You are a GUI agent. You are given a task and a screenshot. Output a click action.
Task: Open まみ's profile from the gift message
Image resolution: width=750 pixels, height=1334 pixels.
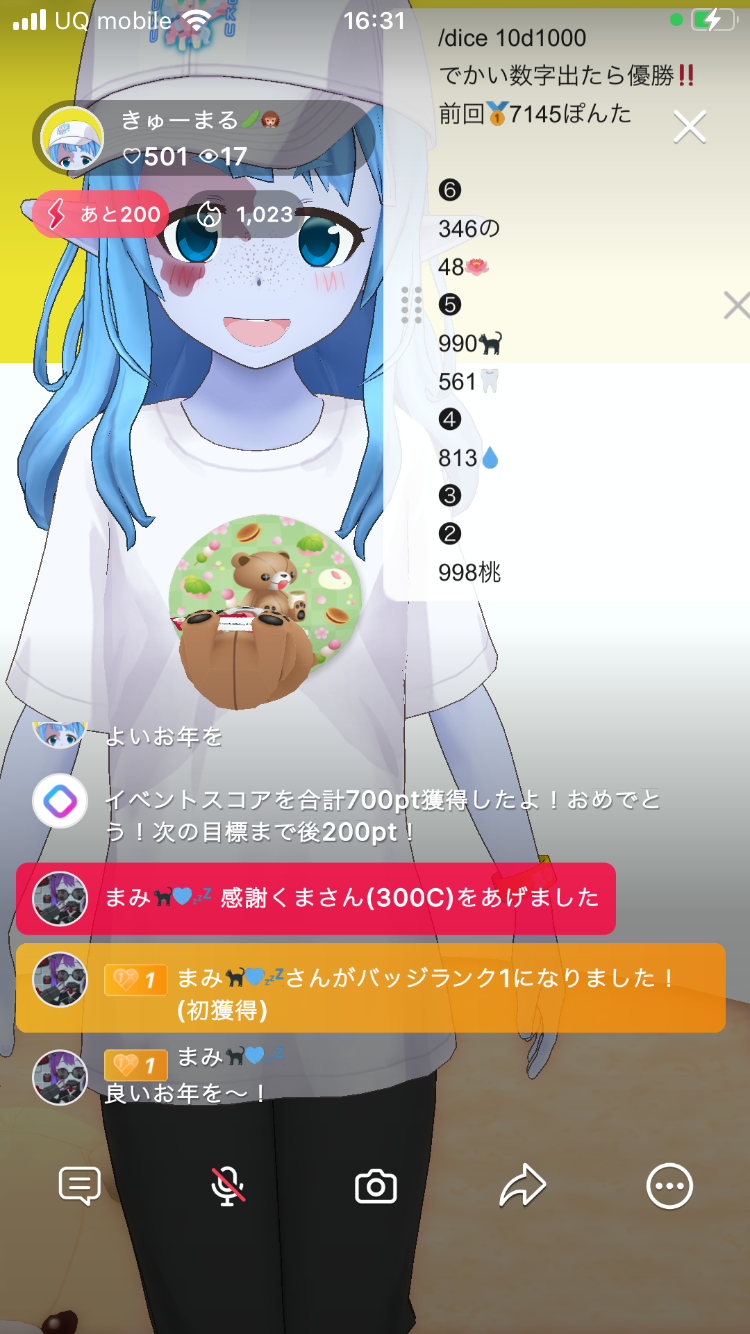59,898
